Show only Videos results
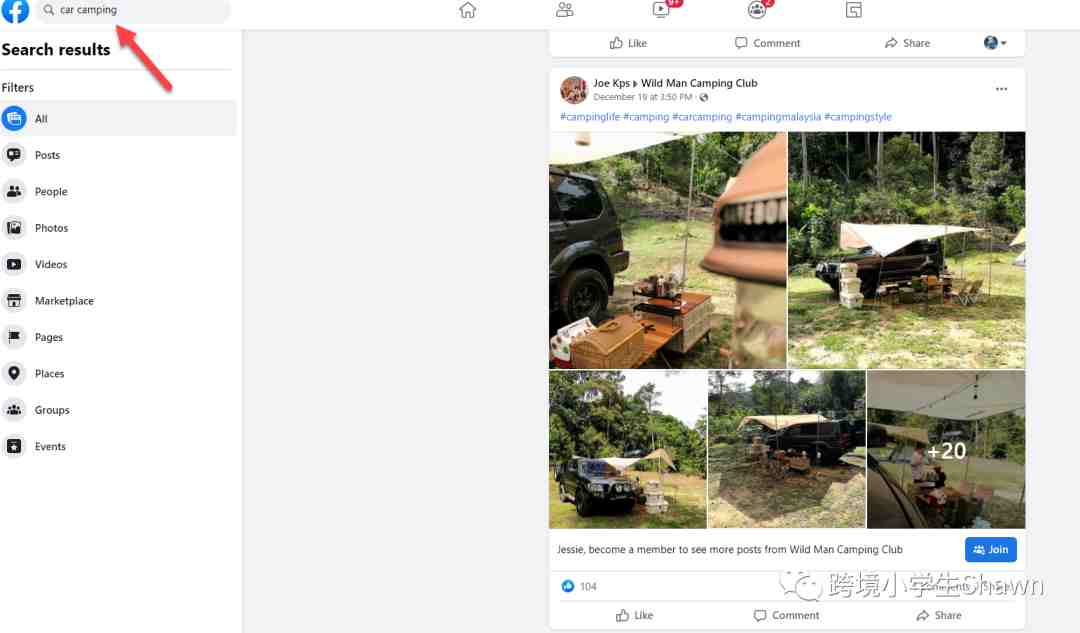1080x633 pixels. pyautogui.click(x=51, y=264)
